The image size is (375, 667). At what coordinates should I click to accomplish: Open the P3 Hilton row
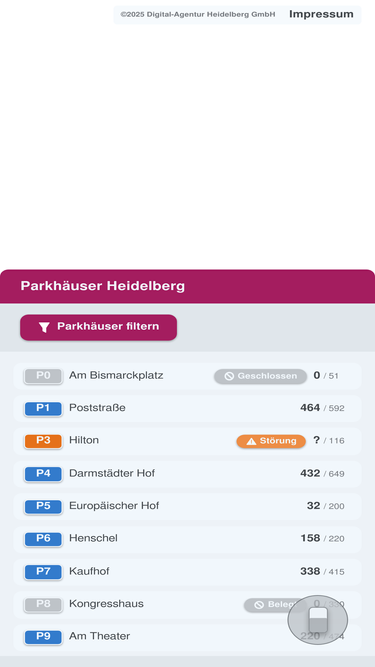[x=187, y=441]
